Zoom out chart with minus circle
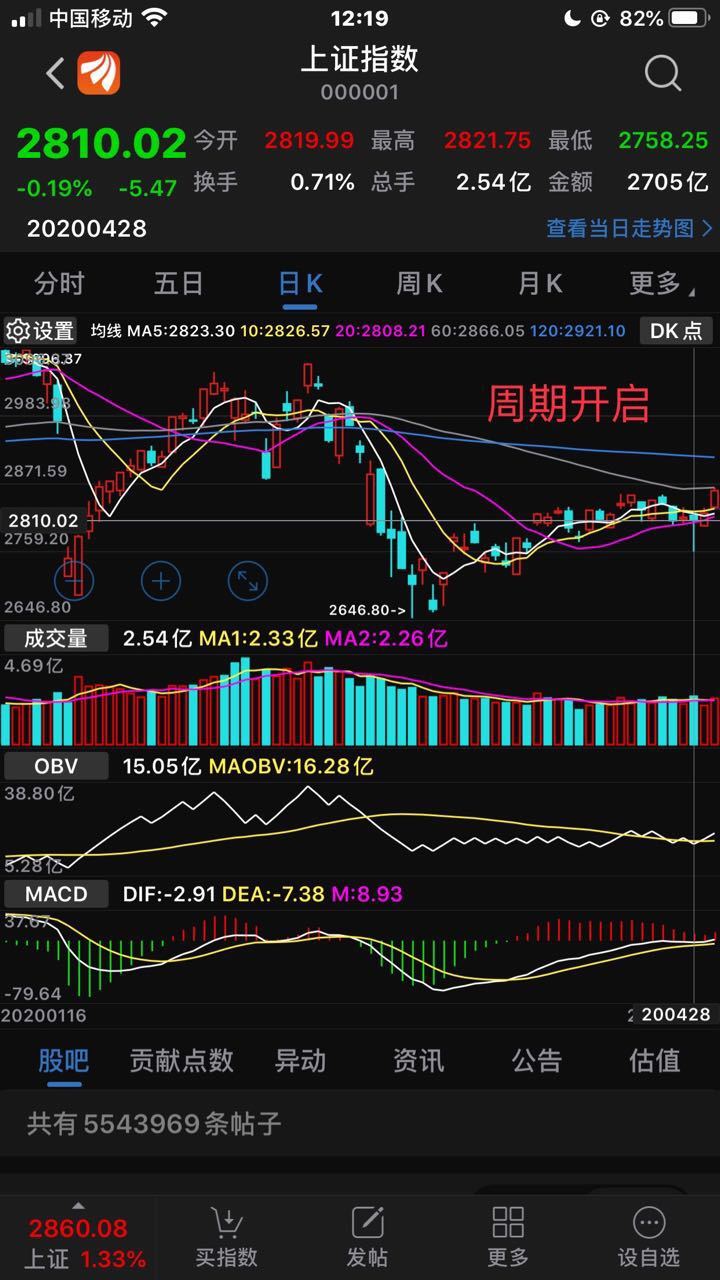 point(74,580)
